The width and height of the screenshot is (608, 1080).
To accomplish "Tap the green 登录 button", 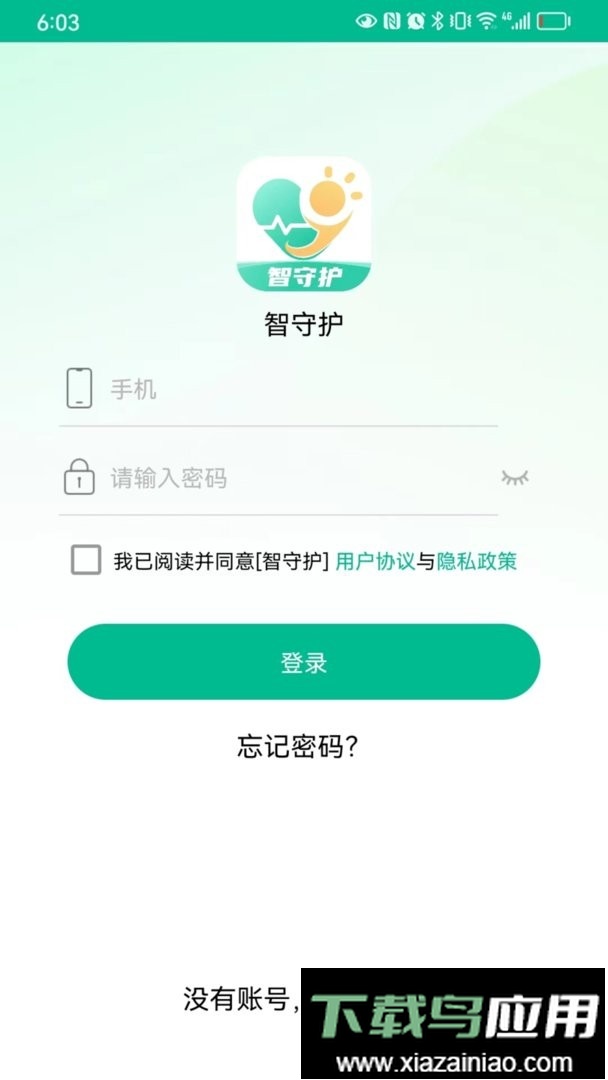I will point(303,662).
